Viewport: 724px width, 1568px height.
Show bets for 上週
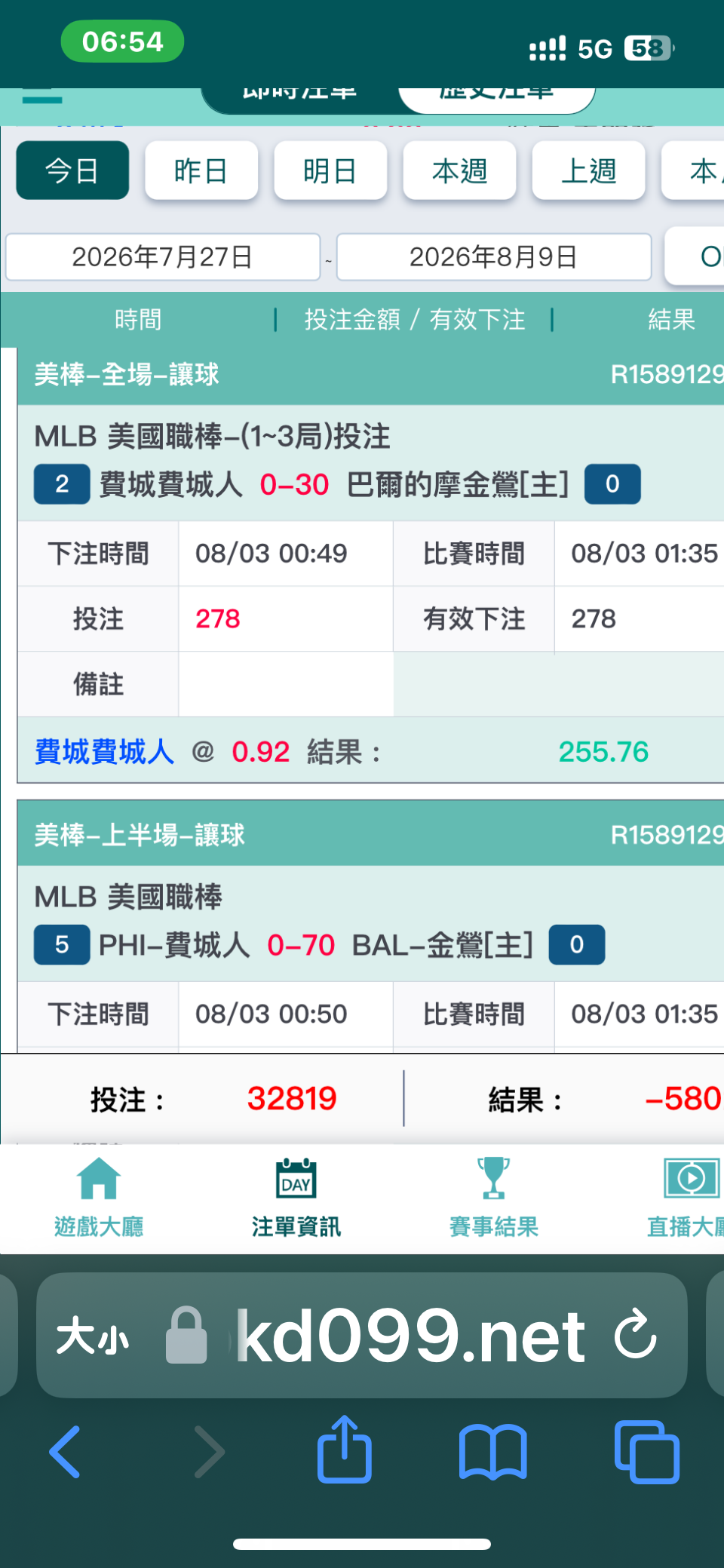tap(588, 170)
